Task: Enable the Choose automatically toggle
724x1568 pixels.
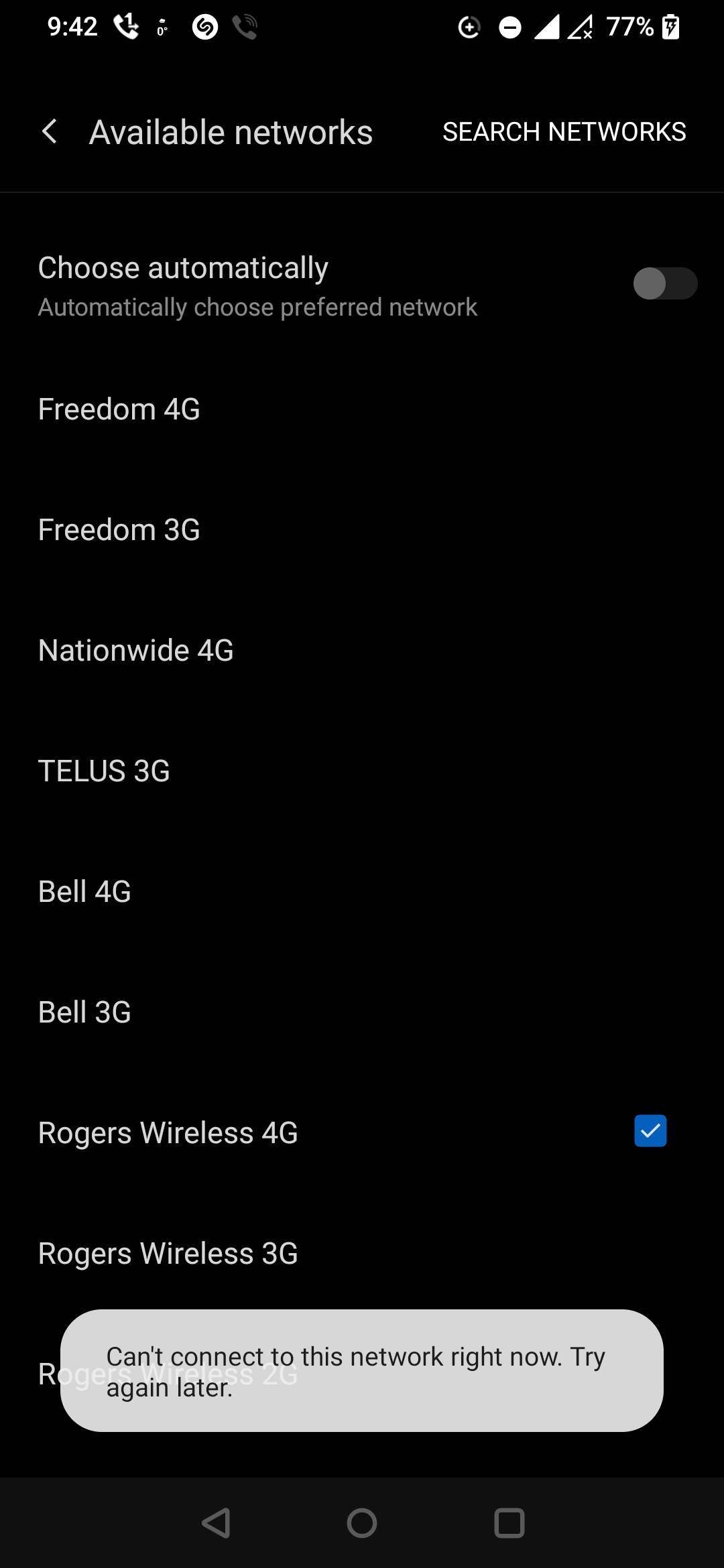Action: (x=665, y=284)
